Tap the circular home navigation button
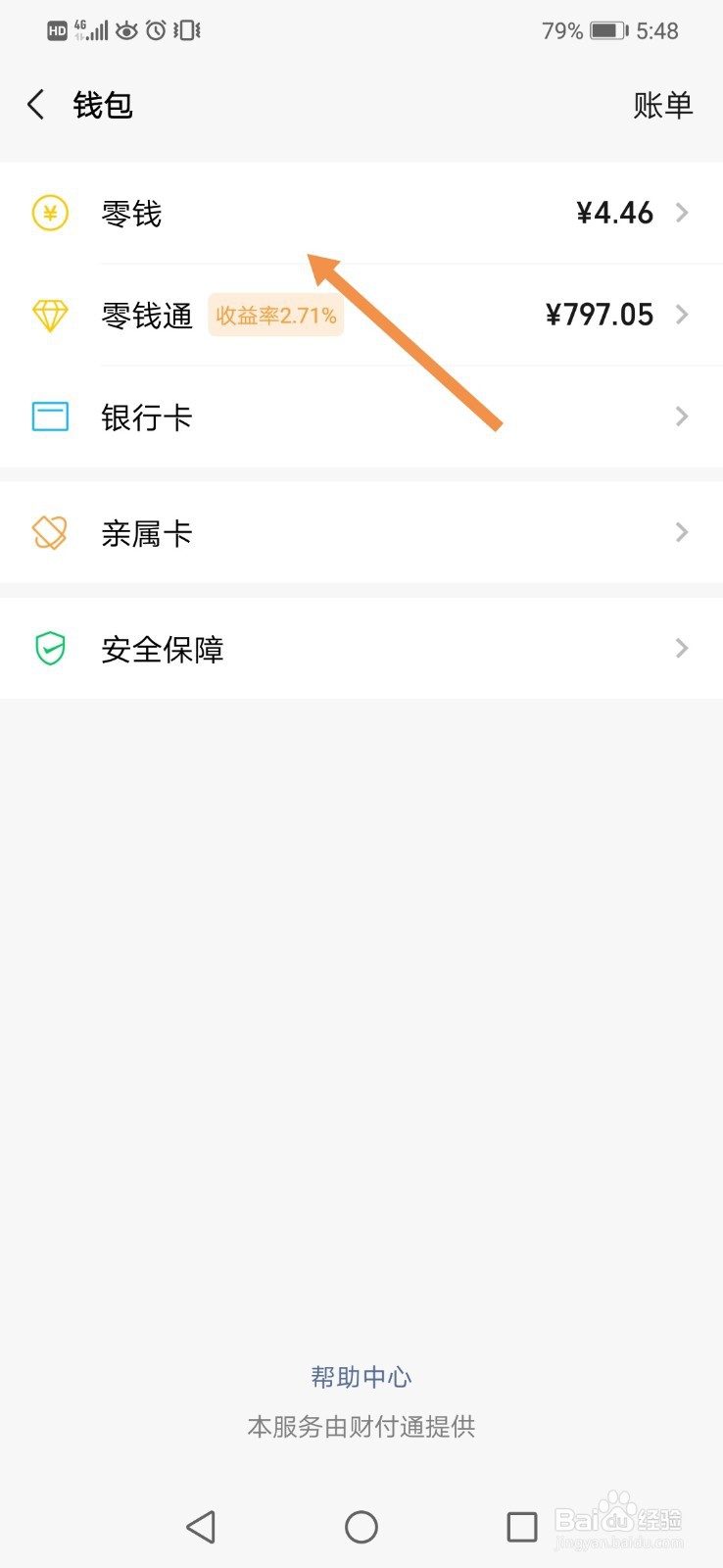This screenshot has width=723, height=1568. click(361, 1526)
